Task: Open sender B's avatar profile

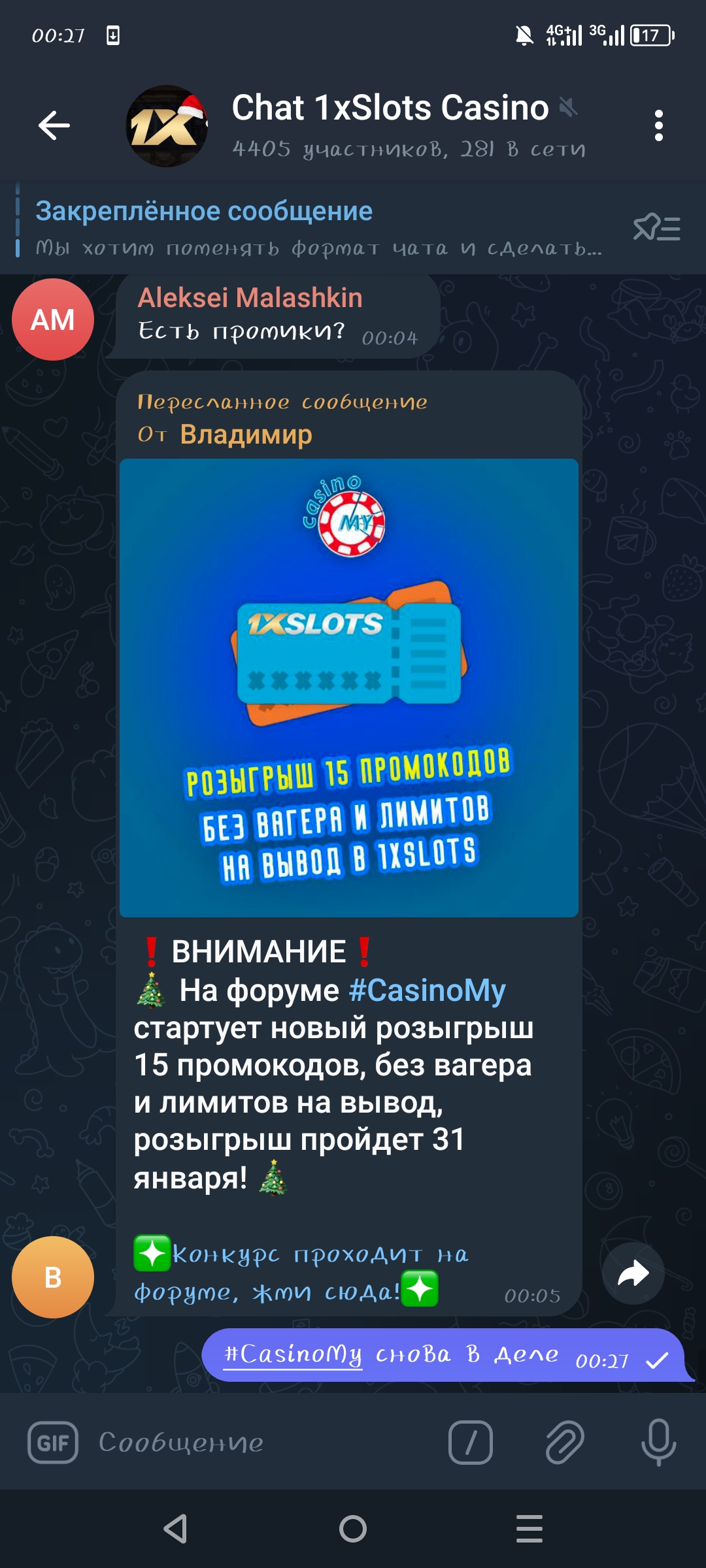Action: 53,1277
